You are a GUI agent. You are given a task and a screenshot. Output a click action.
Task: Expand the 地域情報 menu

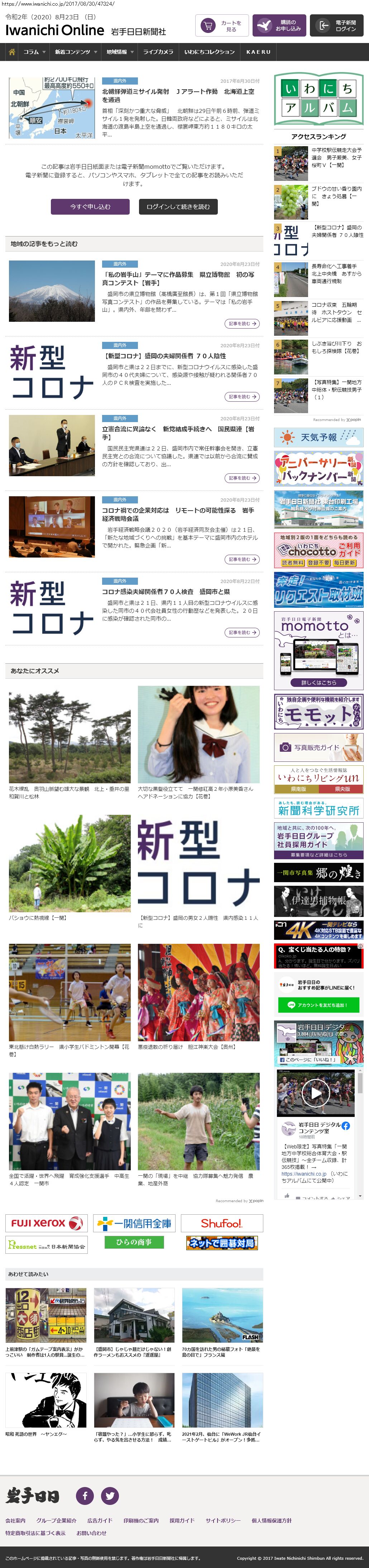(x=119, y=52)
